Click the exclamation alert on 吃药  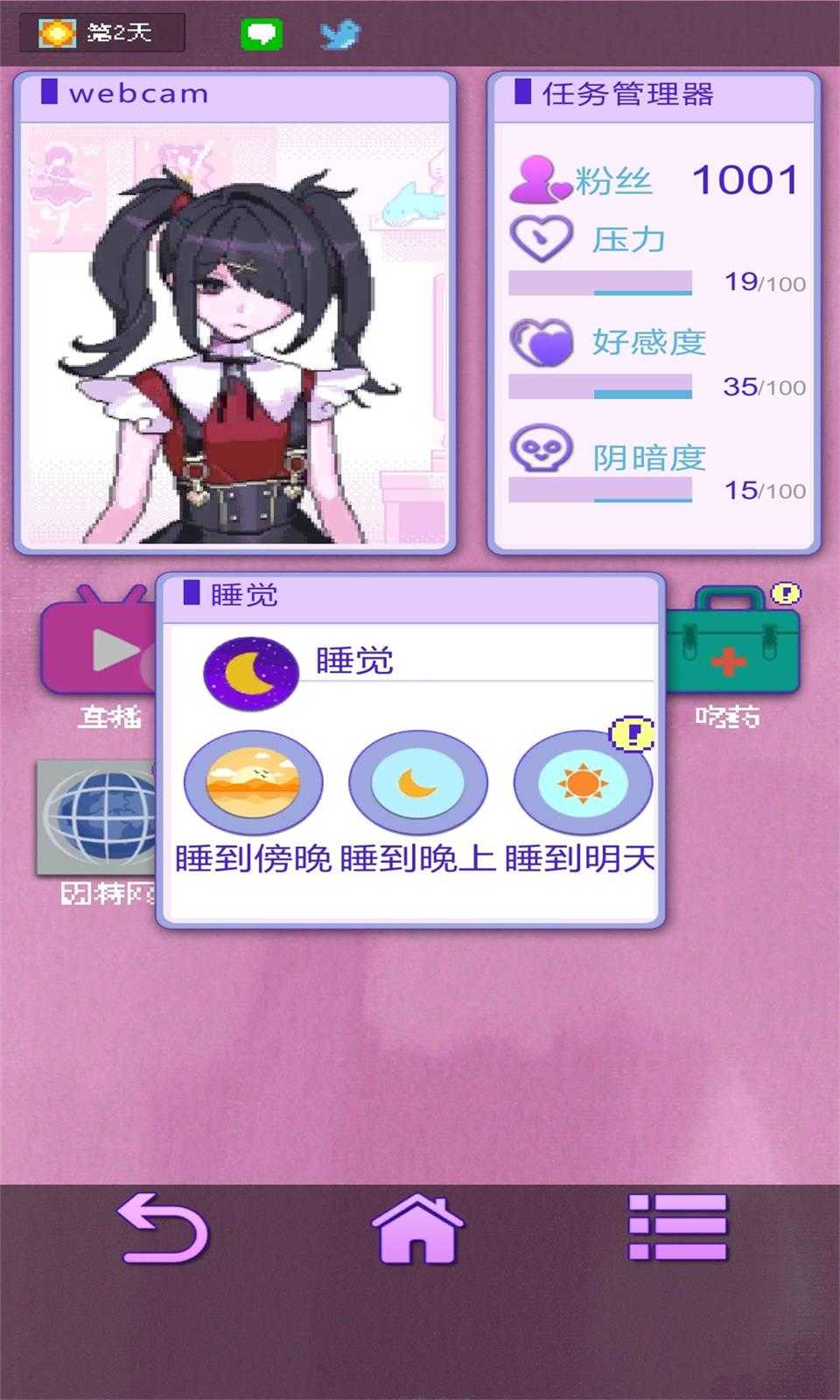coord(785,595)
